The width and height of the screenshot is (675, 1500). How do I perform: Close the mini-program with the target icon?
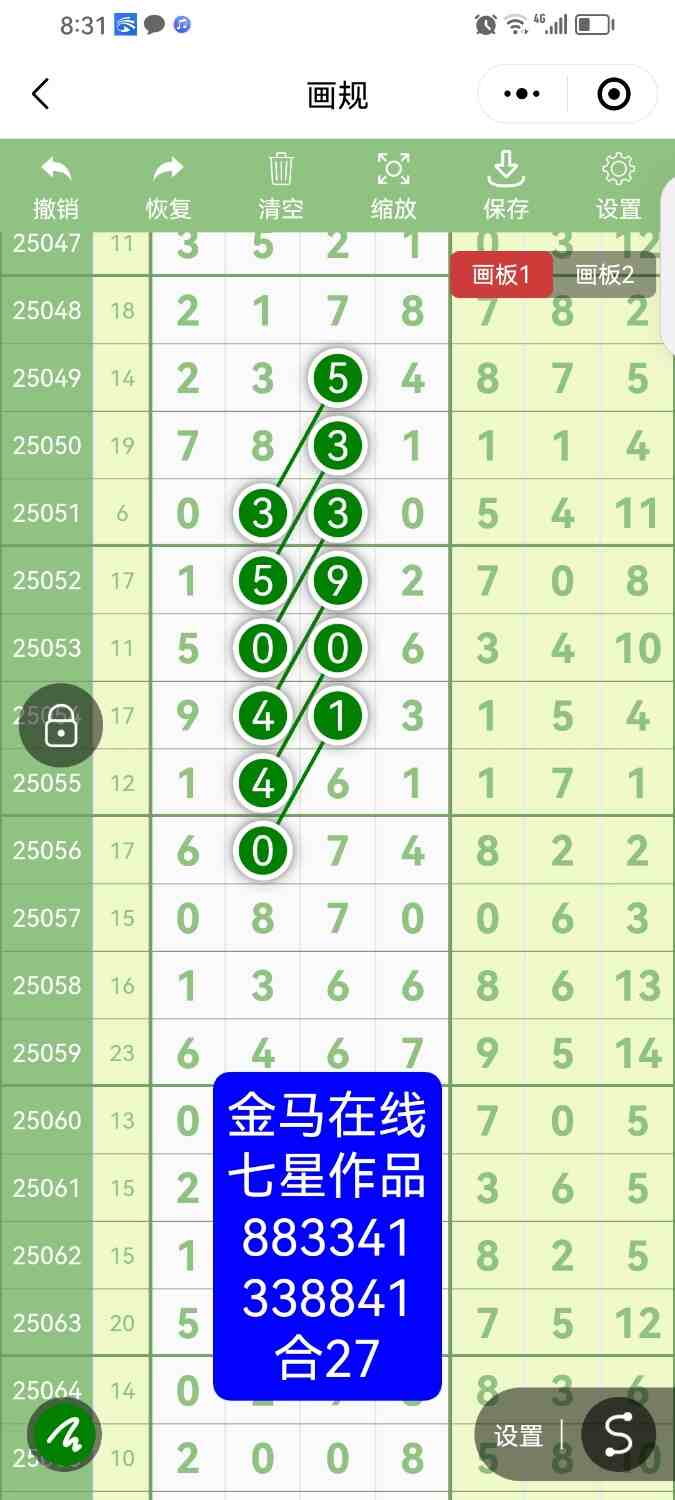click(613, 95)
